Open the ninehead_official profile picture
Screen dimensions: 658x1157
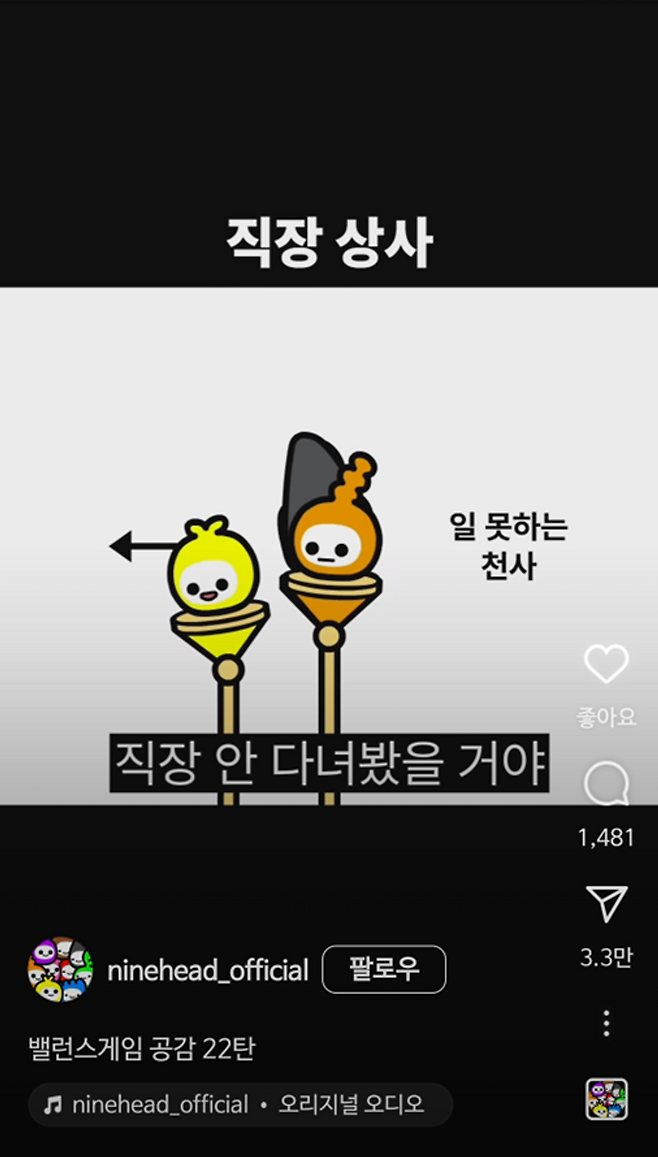[59, 969]
